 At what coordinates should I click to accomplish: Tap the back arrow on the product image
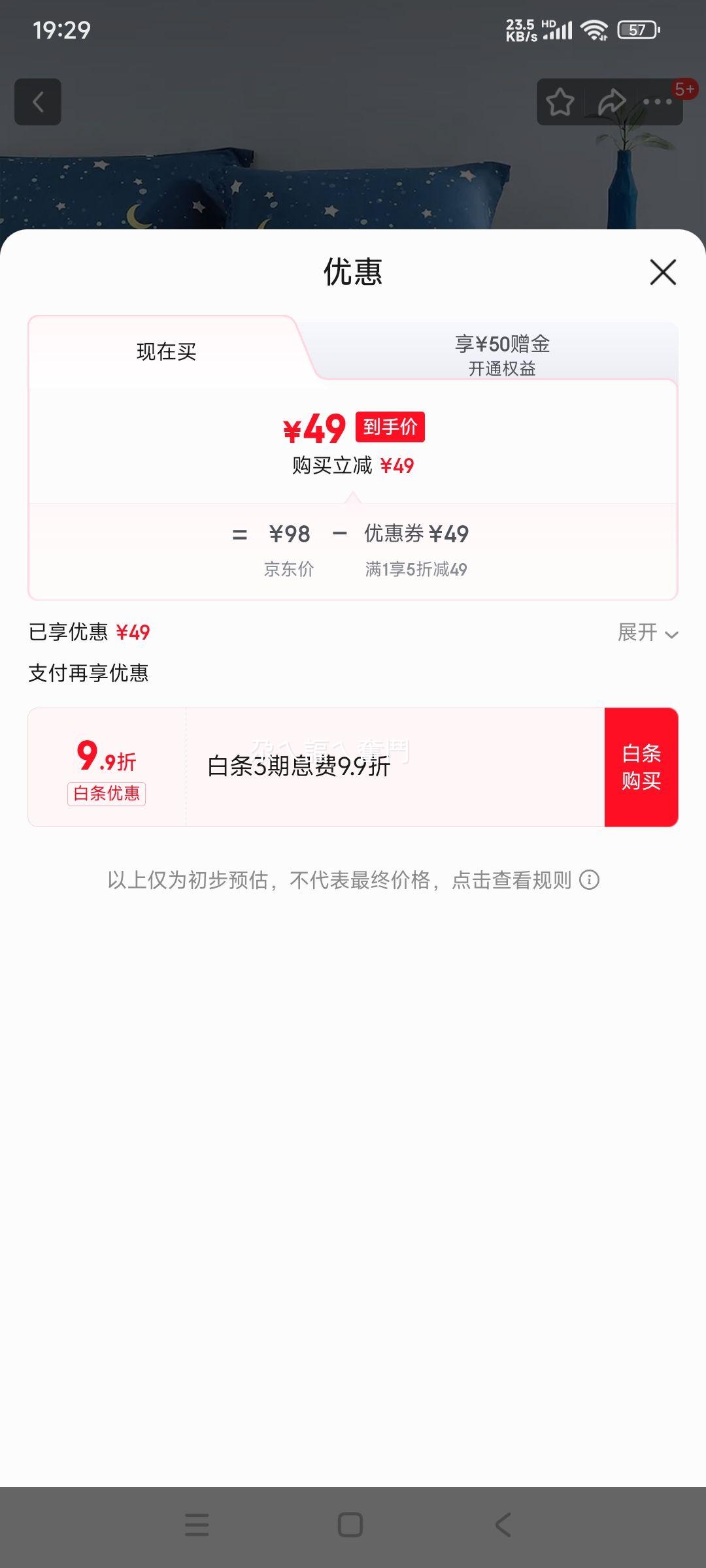[37, 101]
